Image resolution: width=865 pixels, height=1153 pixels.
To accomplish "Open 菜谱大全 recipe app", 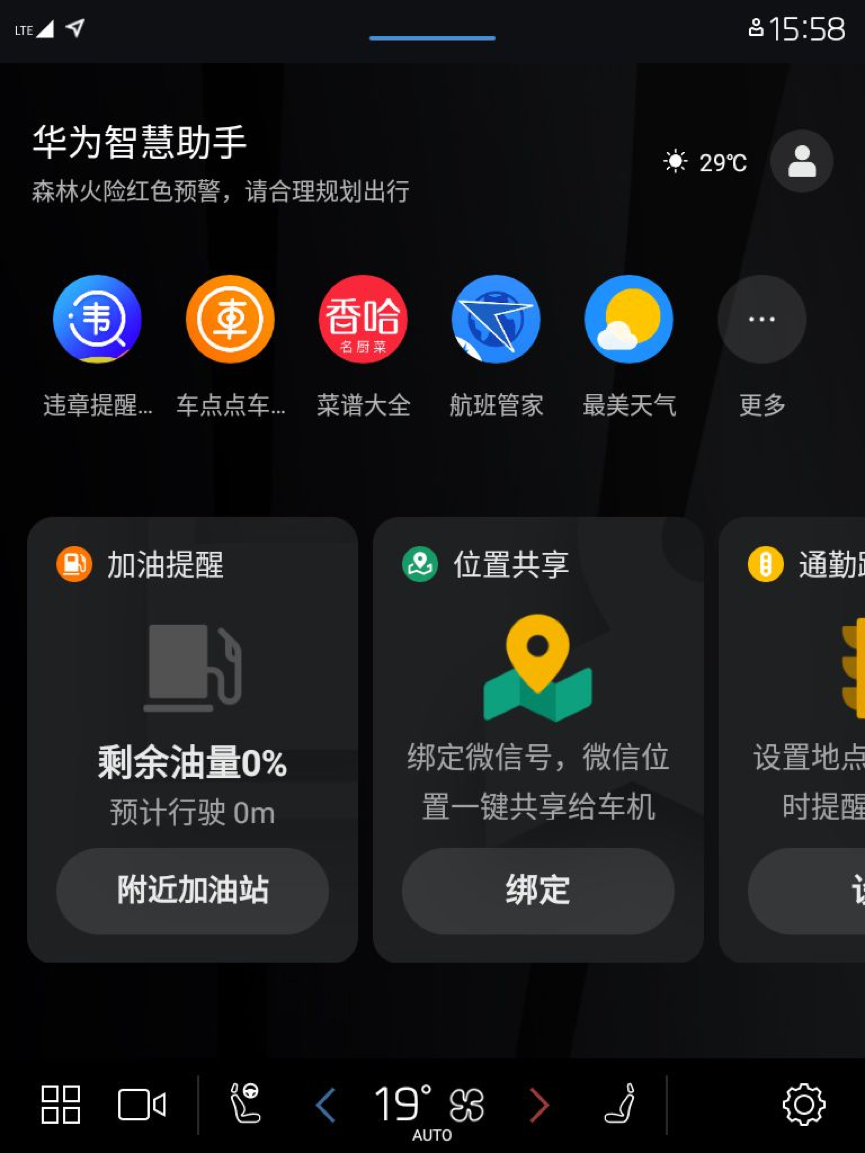I will click(363, 320).
